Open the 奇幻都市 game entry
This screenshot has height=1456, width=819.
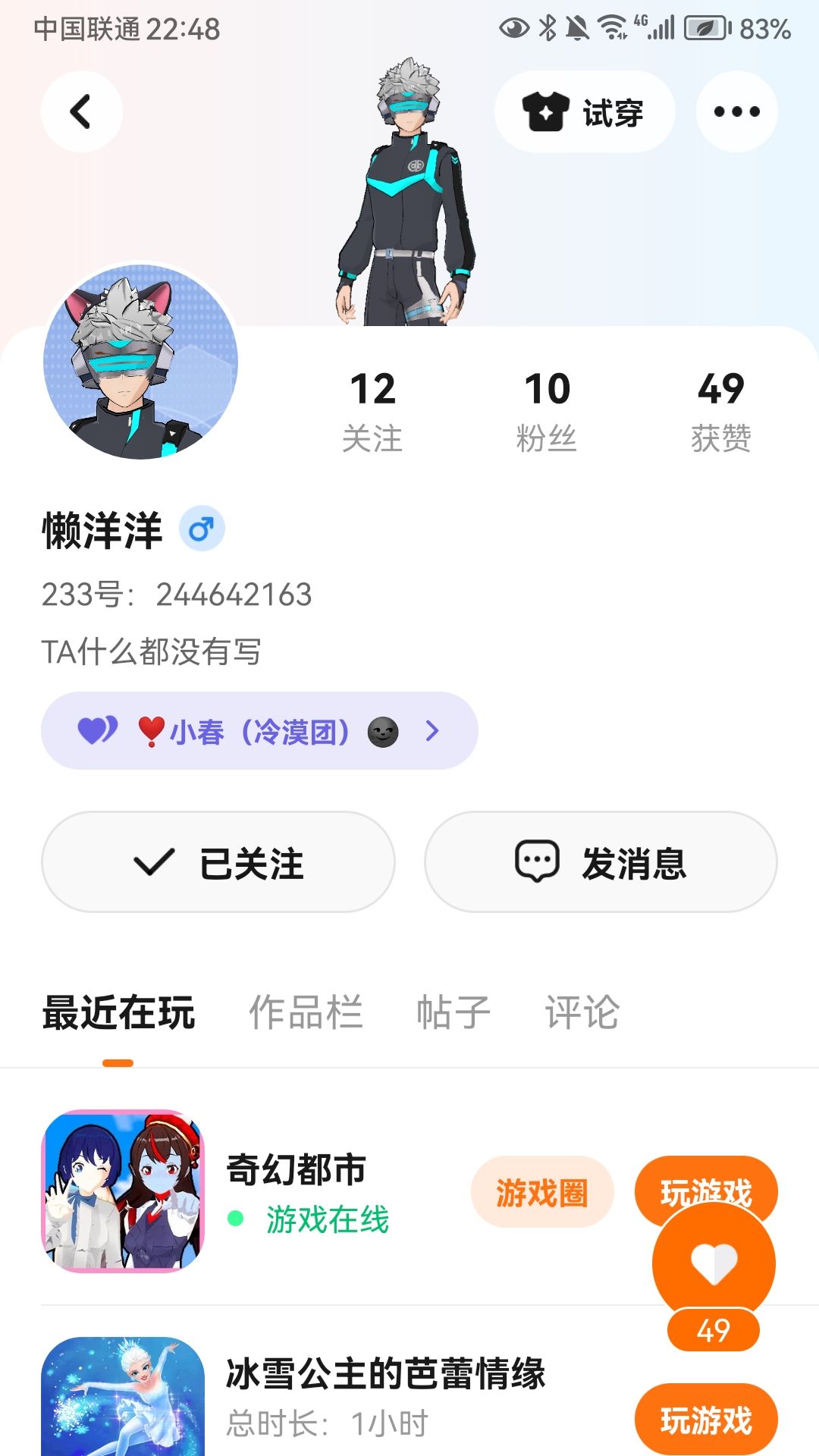tap(297, 1170)
